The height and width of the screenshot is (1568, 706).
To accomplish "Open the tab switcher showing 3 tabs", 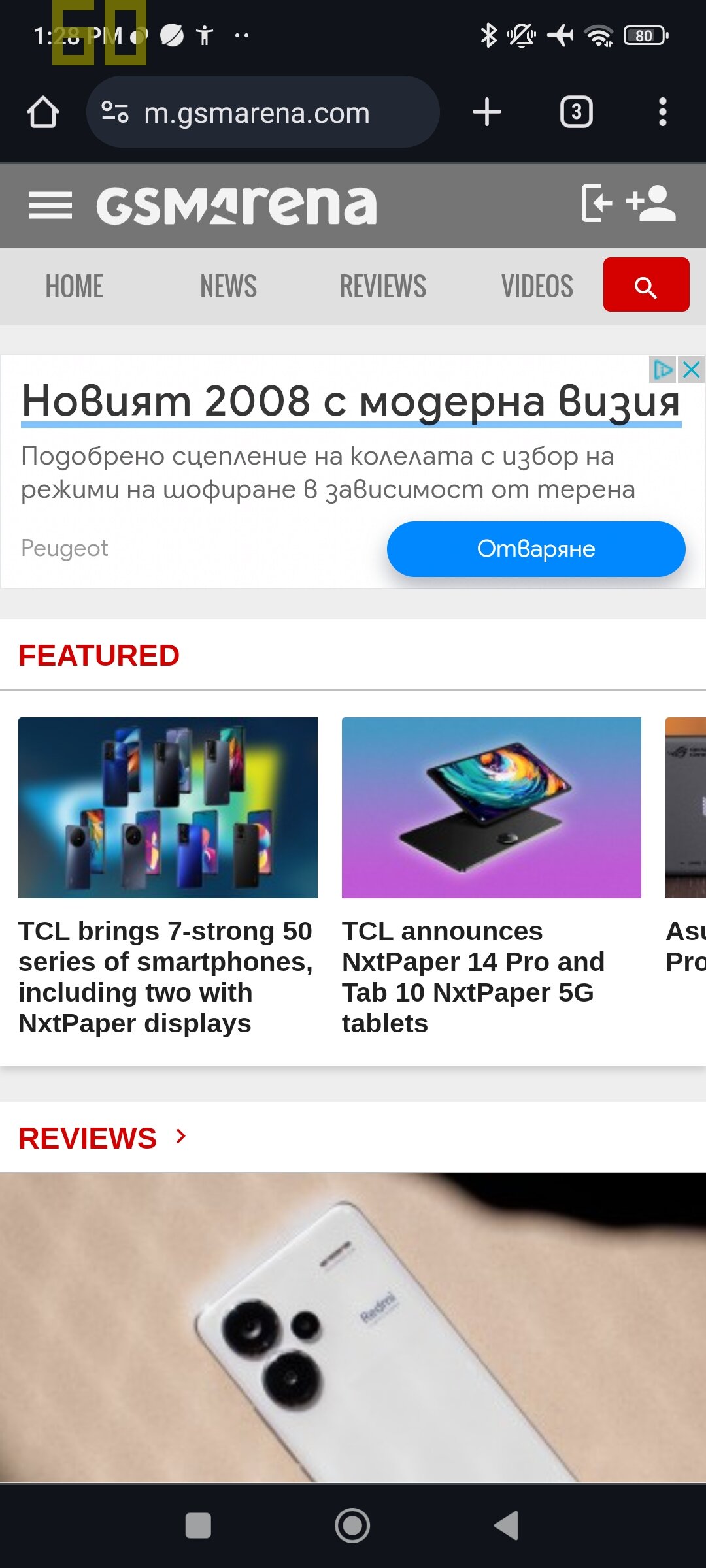I will (577, 112).
